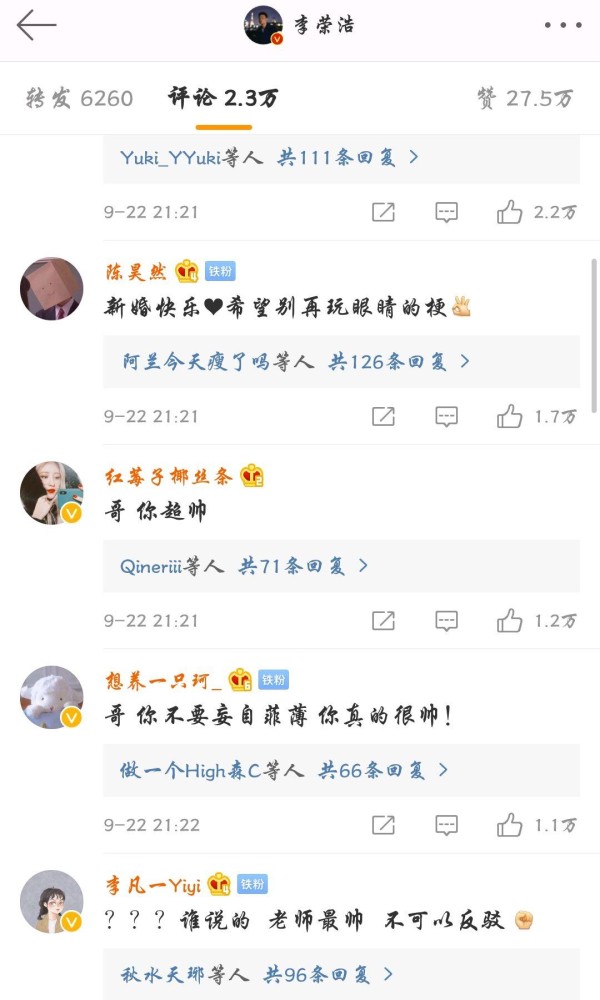
Task: Open the three-dot overflow menu
Action: [562, 26]
